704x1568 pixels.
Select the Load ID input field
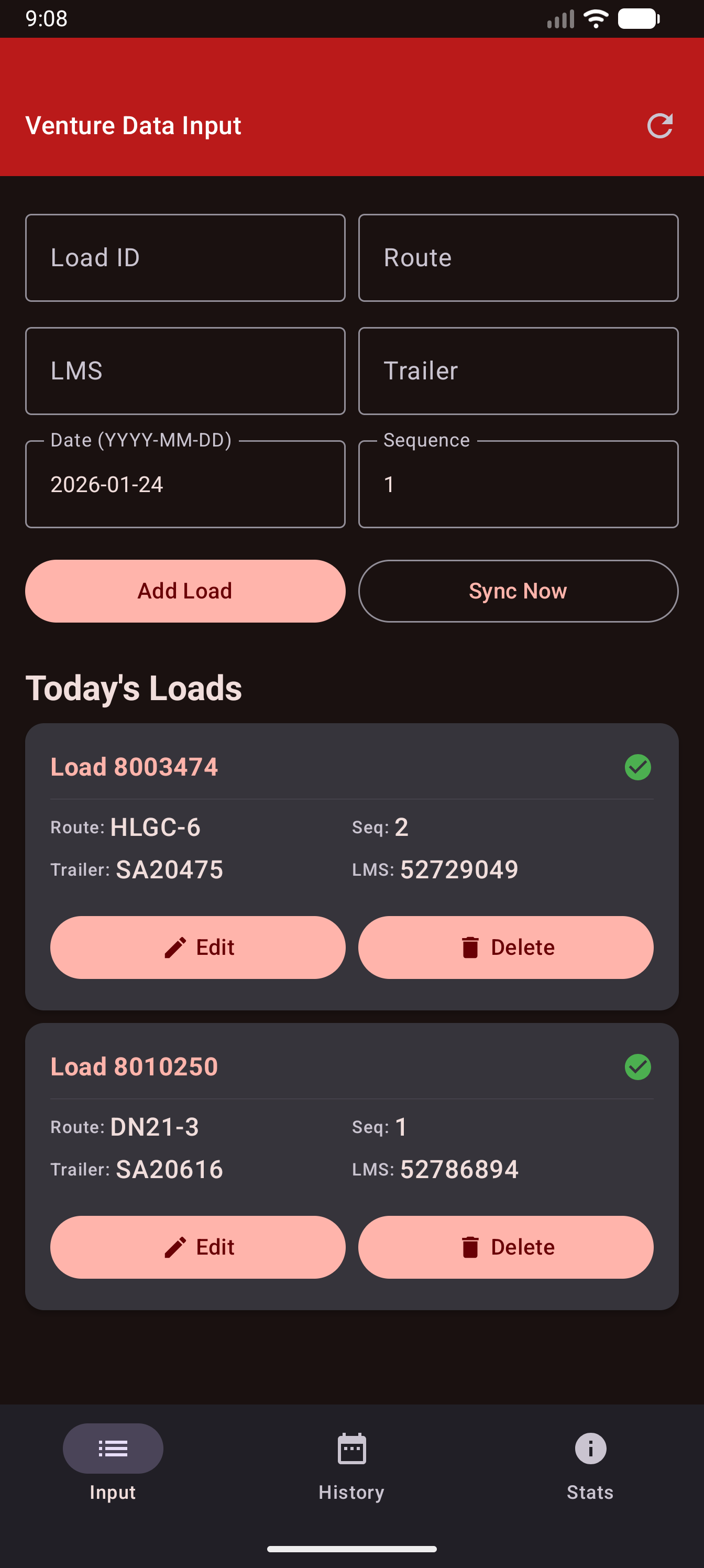185,257
